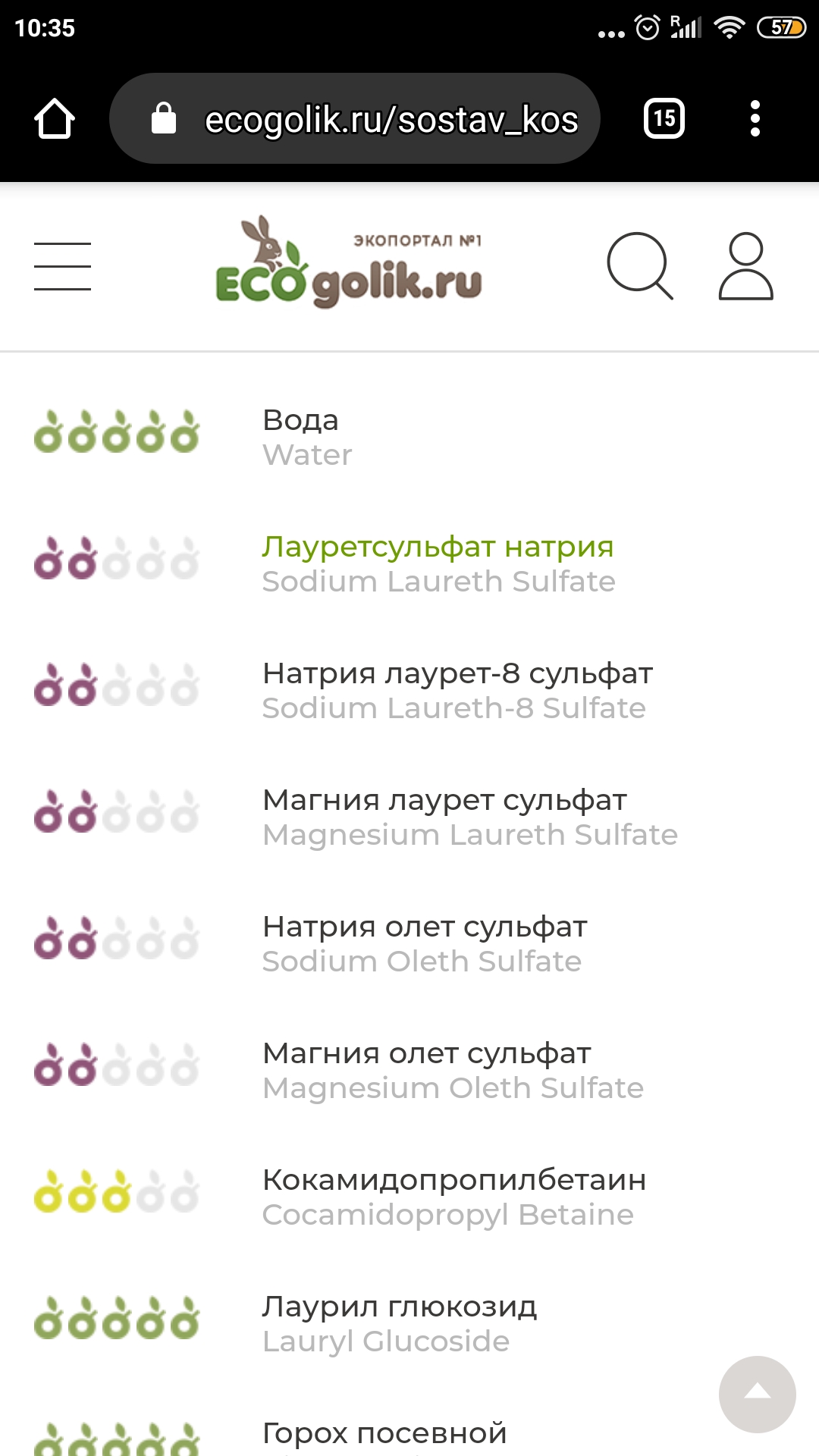Open site search magnifier
The height and width of the screenshot is (1456, 819).
(x=639, y=265)
